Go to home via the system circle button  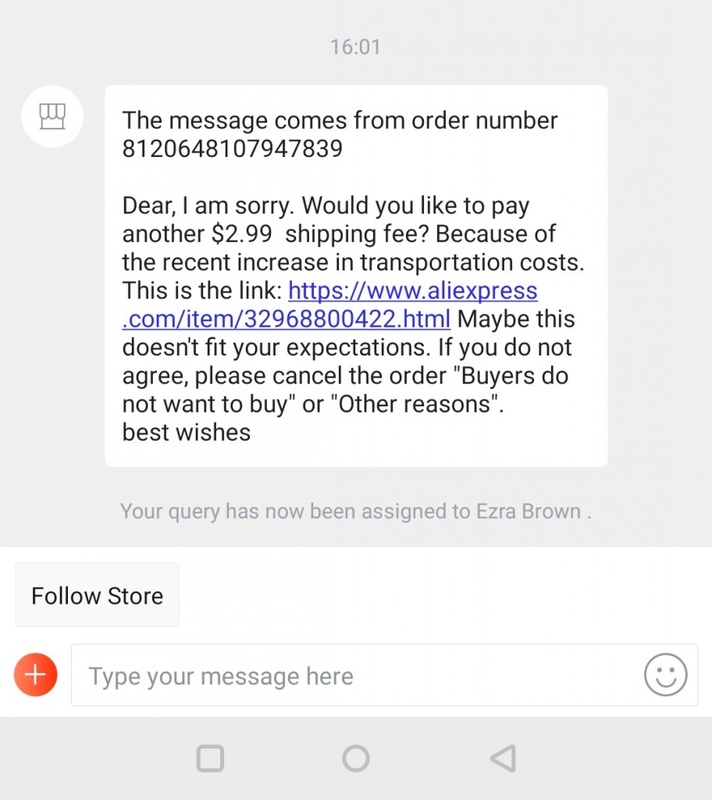[356, 758]
